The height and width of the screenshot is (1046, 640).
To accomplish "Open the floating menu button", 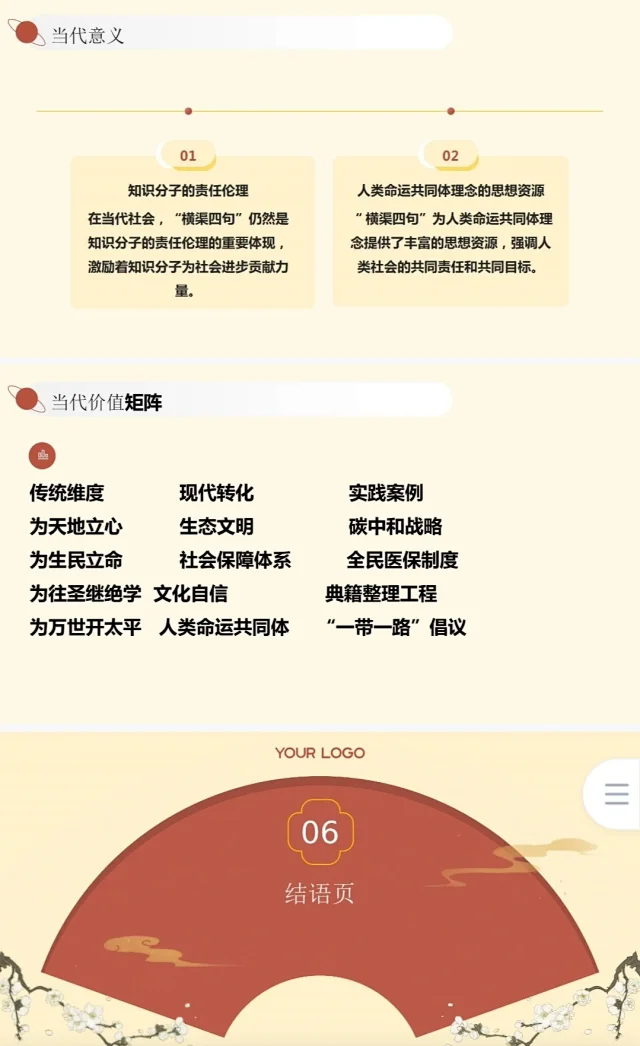I will click(x=616, y=794).
